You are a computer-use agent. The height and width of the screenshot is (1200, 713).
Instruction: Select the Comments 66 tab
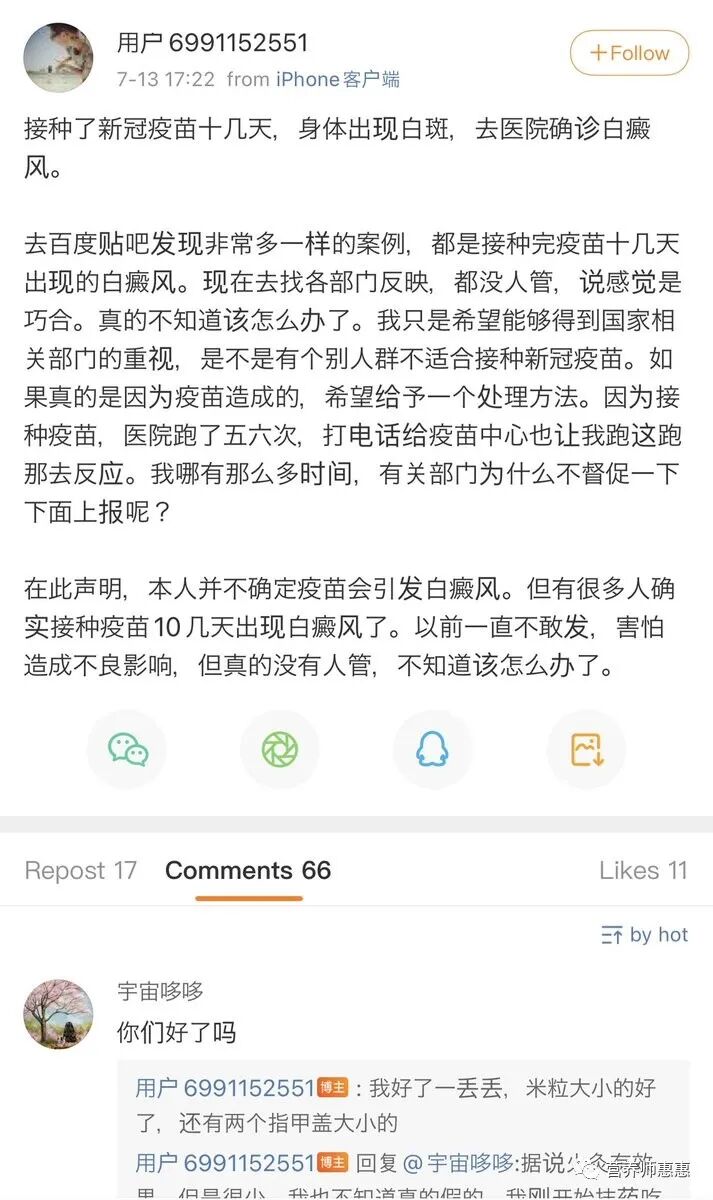coord(248,871)
